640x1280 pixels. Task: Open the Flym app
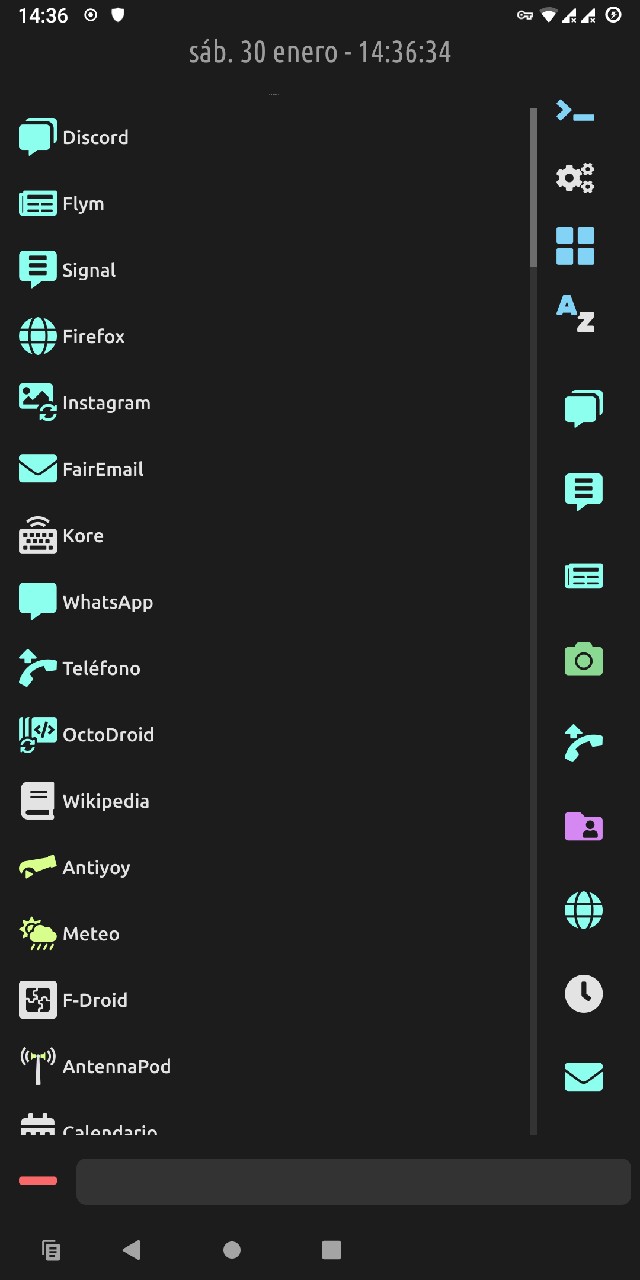(x=62, y=204)
